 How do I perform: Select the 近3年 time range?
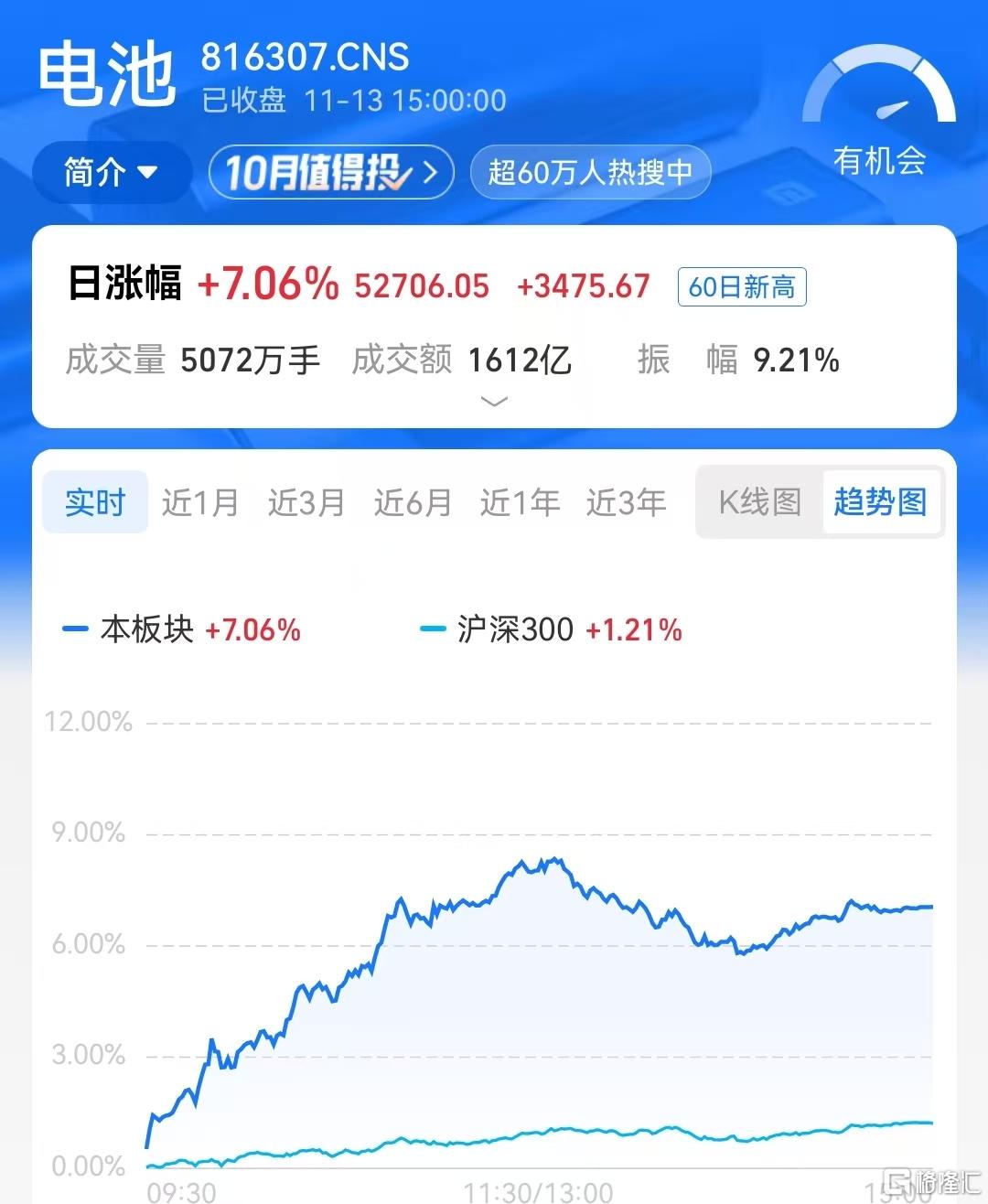(625, 502)
